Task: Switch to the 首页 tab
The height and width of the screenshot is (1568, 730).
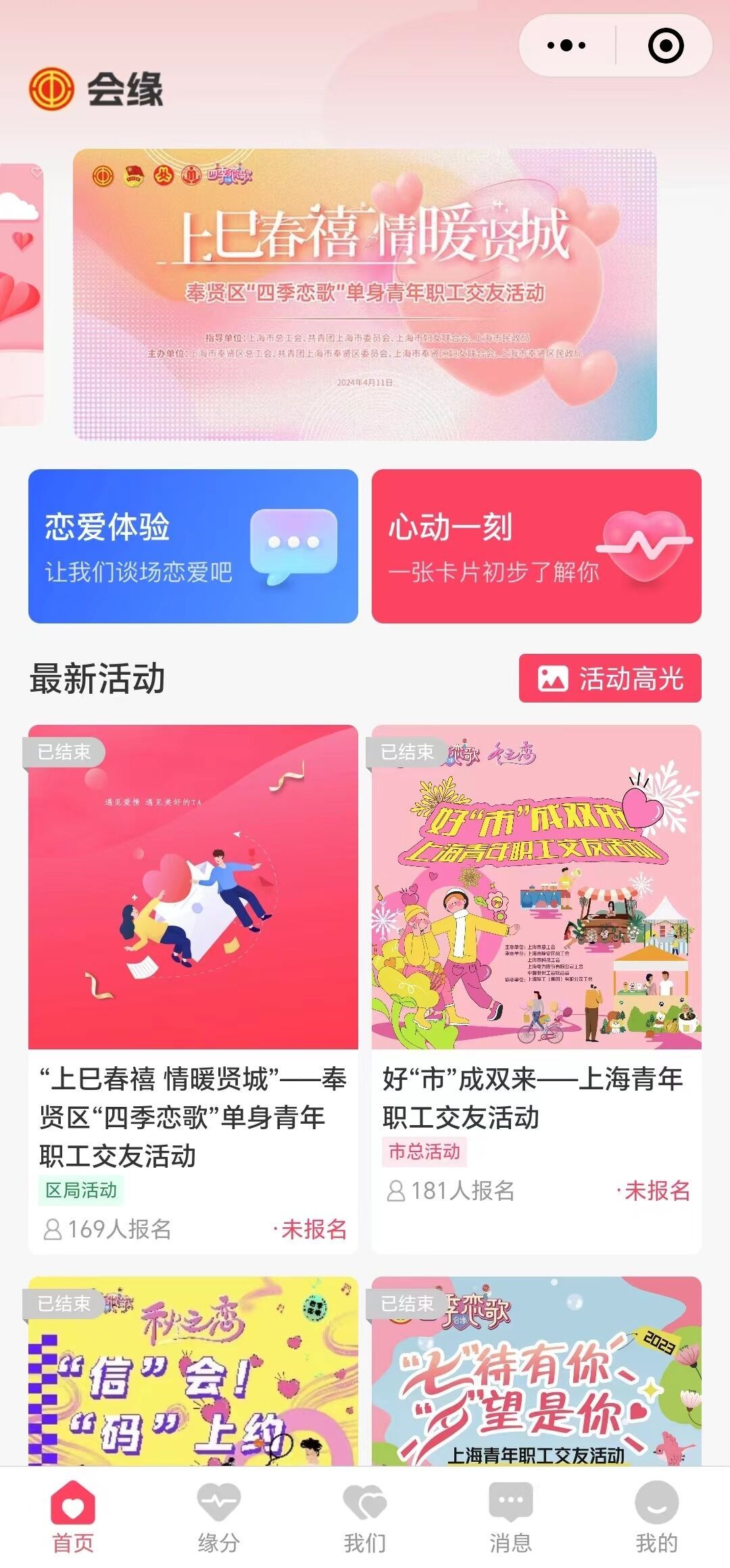Action: 73,1518
